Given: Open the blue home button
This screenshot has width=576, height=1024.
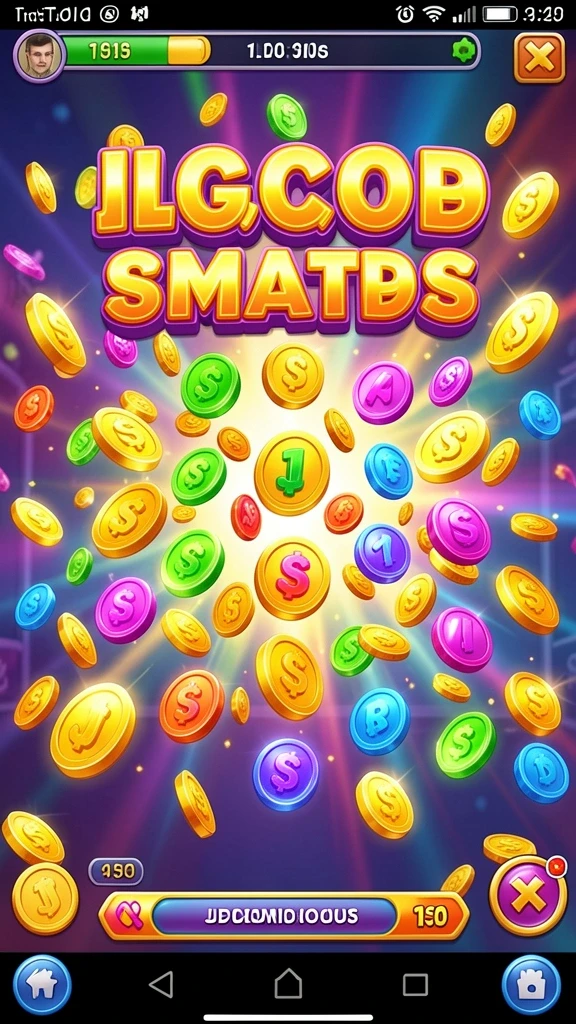Looking at the screenshot, I should click(42, 984).
